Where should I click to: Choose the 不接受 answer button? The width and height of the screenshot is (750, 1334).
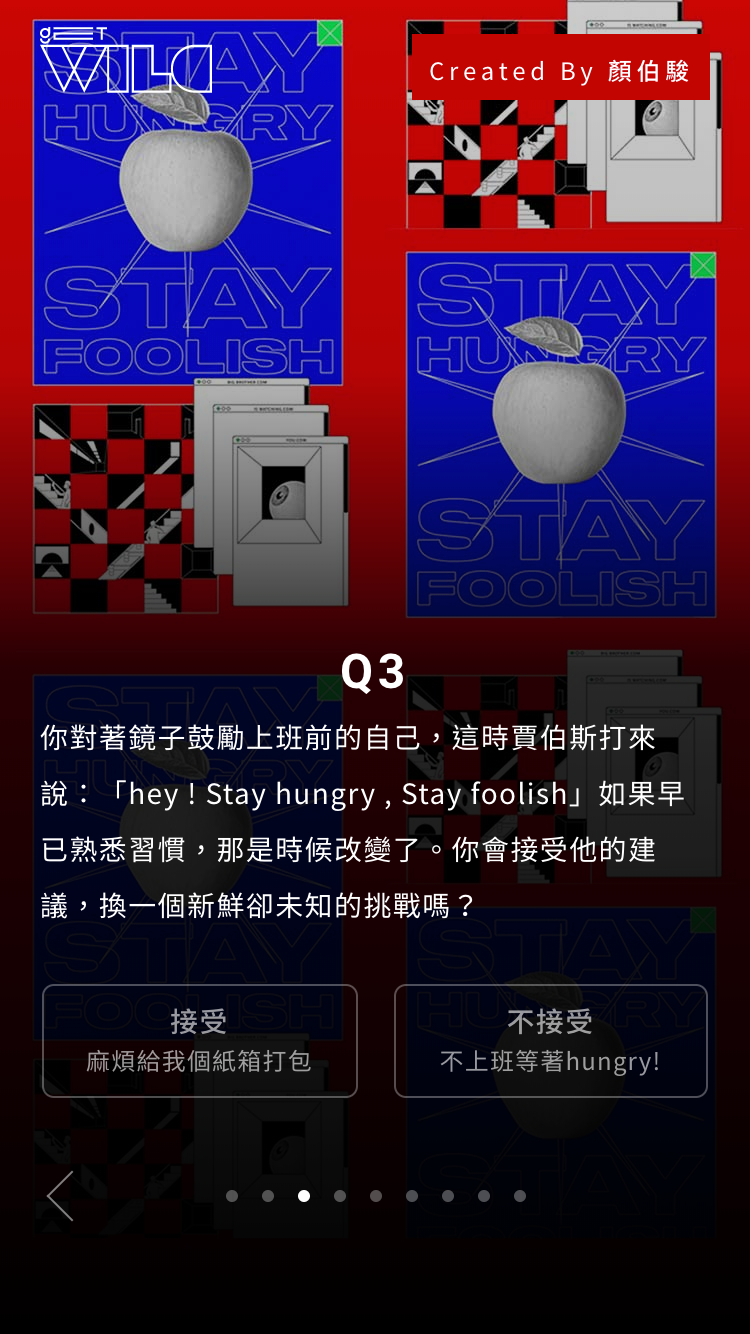point(551,1041)
